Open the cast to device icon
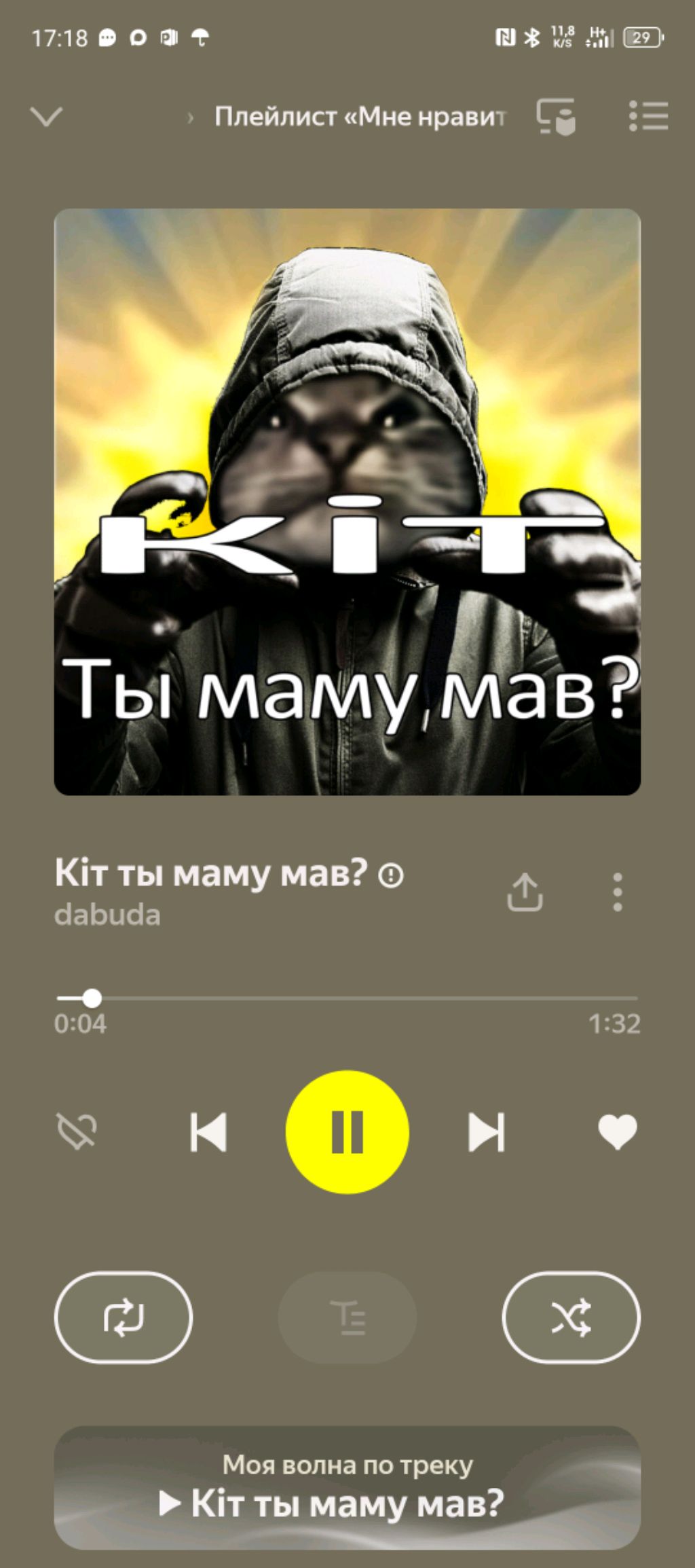This screenshot has height=1568, width=695. coord(556,116)
